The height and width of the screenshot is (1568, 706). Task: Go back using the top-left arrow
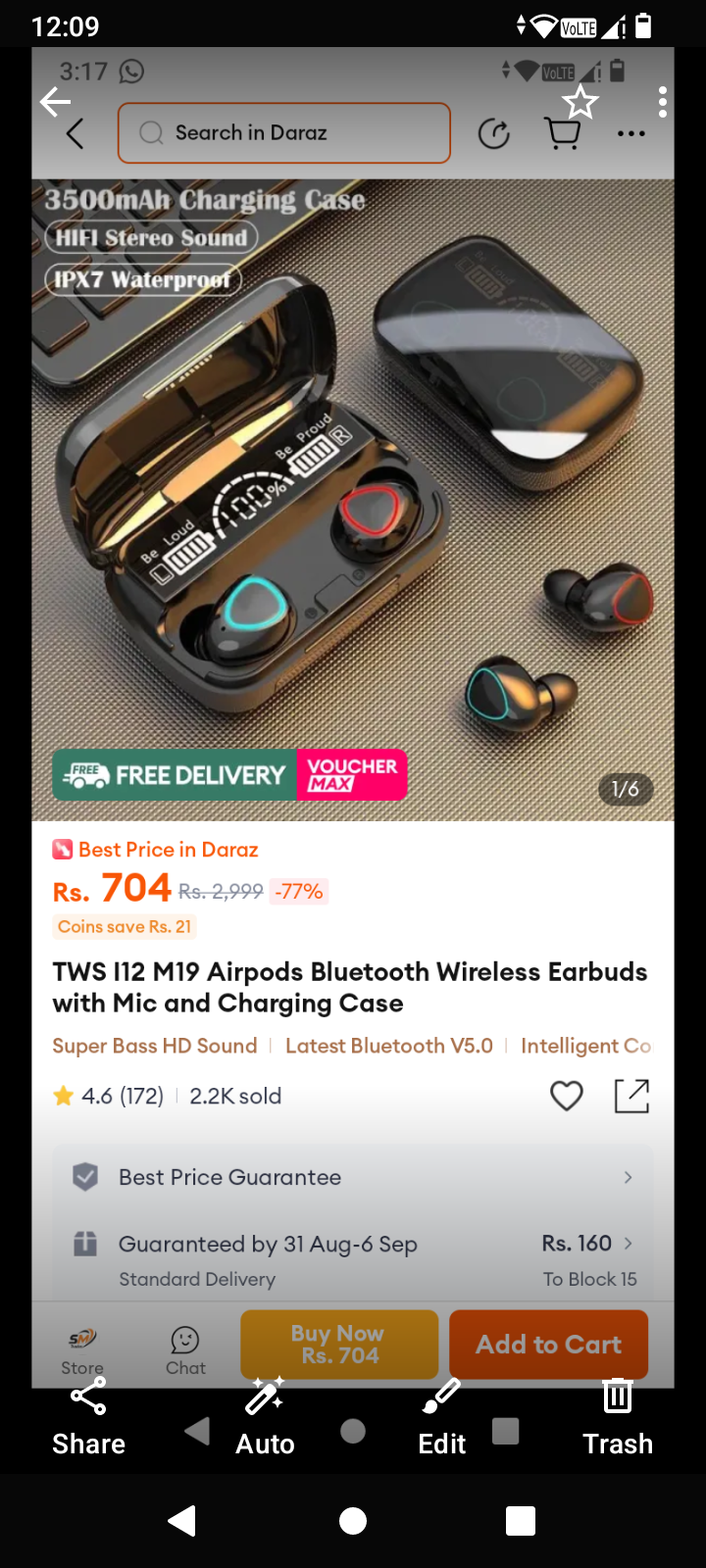(55, 101)
